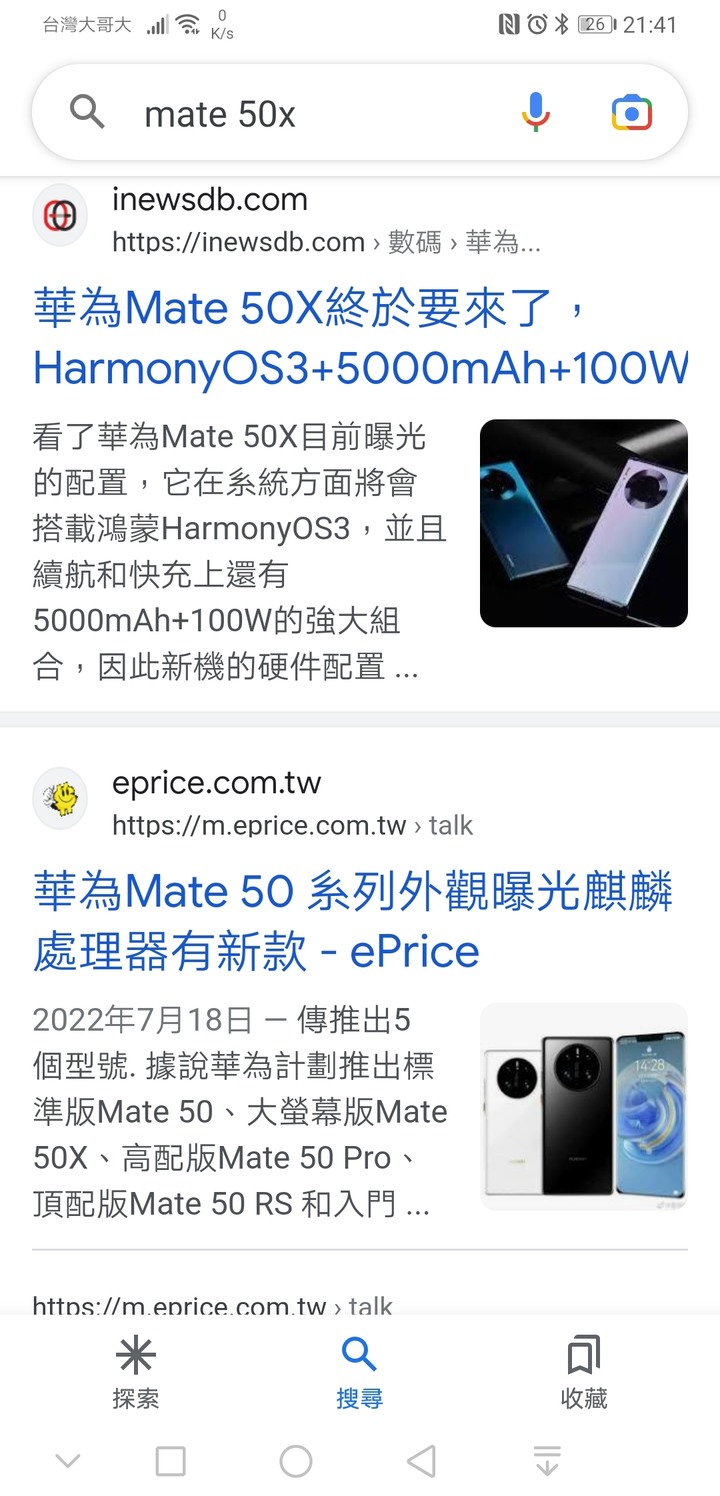Return home via the system circle button

[296, 1461]
